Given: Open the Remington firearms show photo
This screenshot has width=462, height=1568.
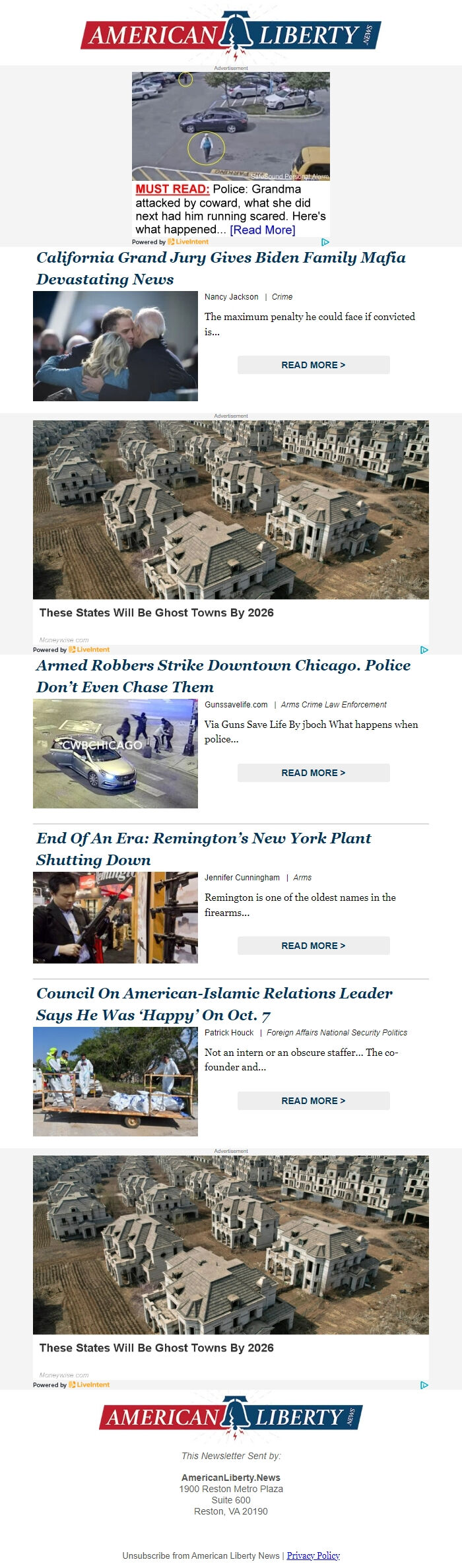Looking at the screenshot, I should pyautogui.click(x=115, y=917).
